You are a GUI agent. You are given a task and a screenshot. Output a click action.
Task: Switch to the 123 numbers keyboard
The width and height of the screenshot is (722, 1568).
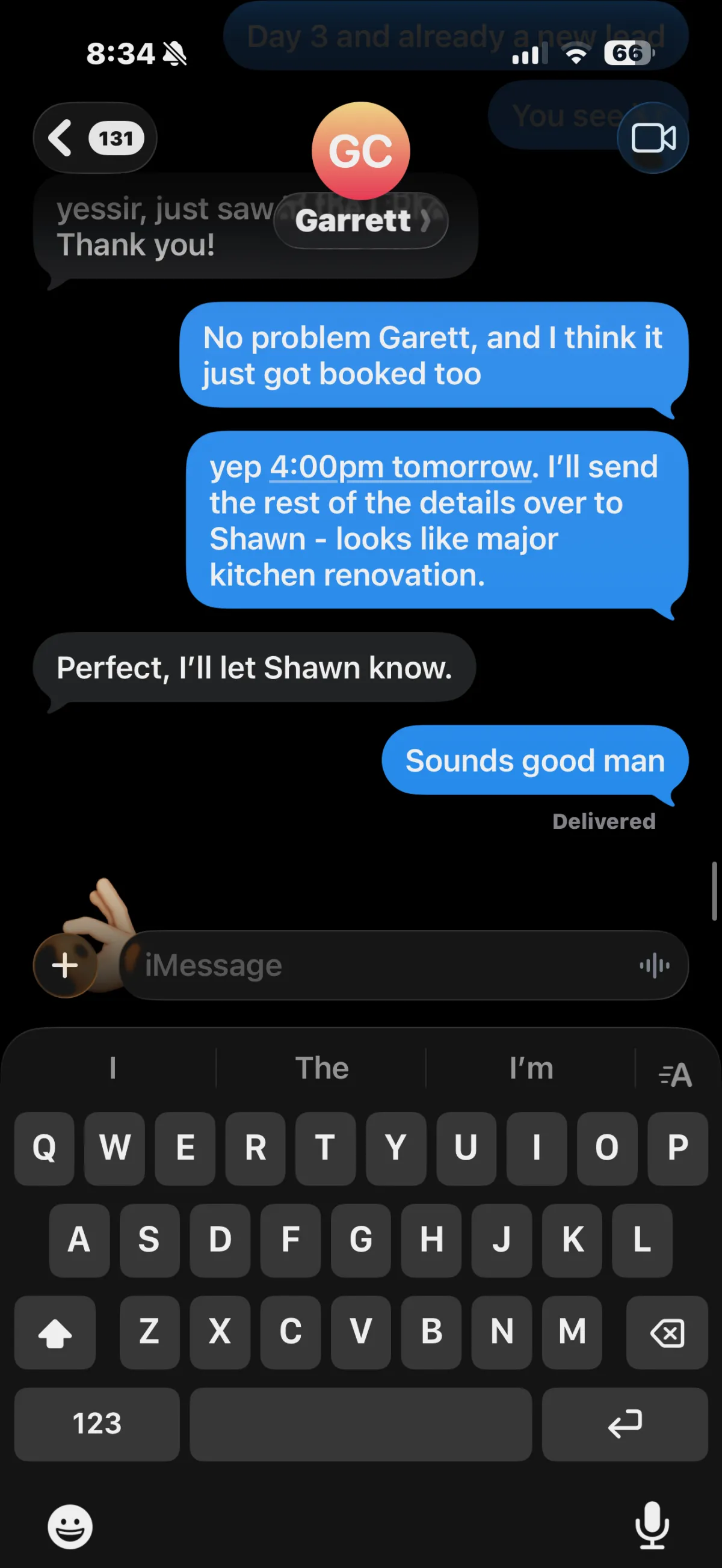tap(97, 1424)
